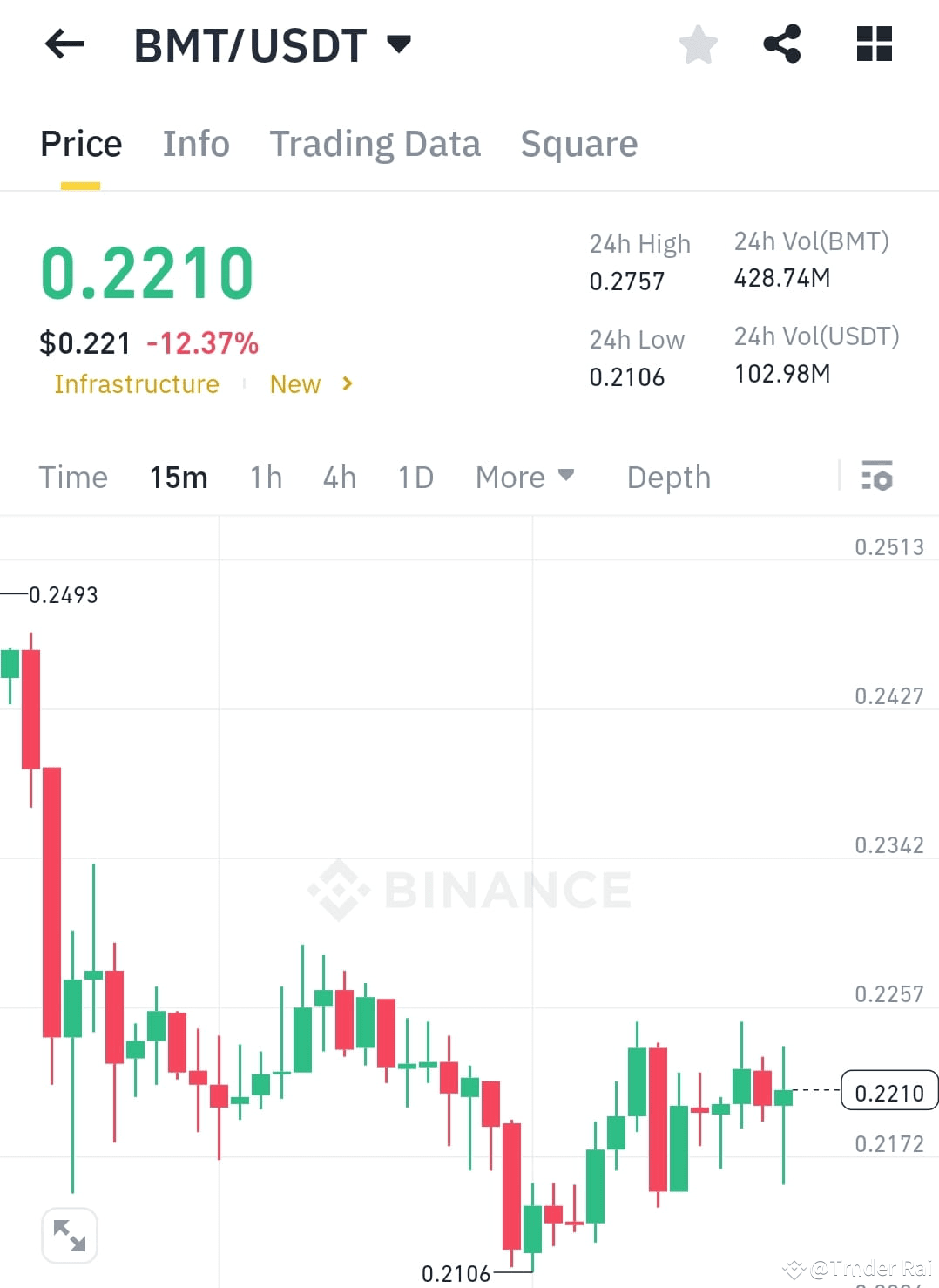This screenshot has height=1288, width=939.
Task: Tap the back arrow to exit chart
Action: pyautogui.click(x=63, y=44)
